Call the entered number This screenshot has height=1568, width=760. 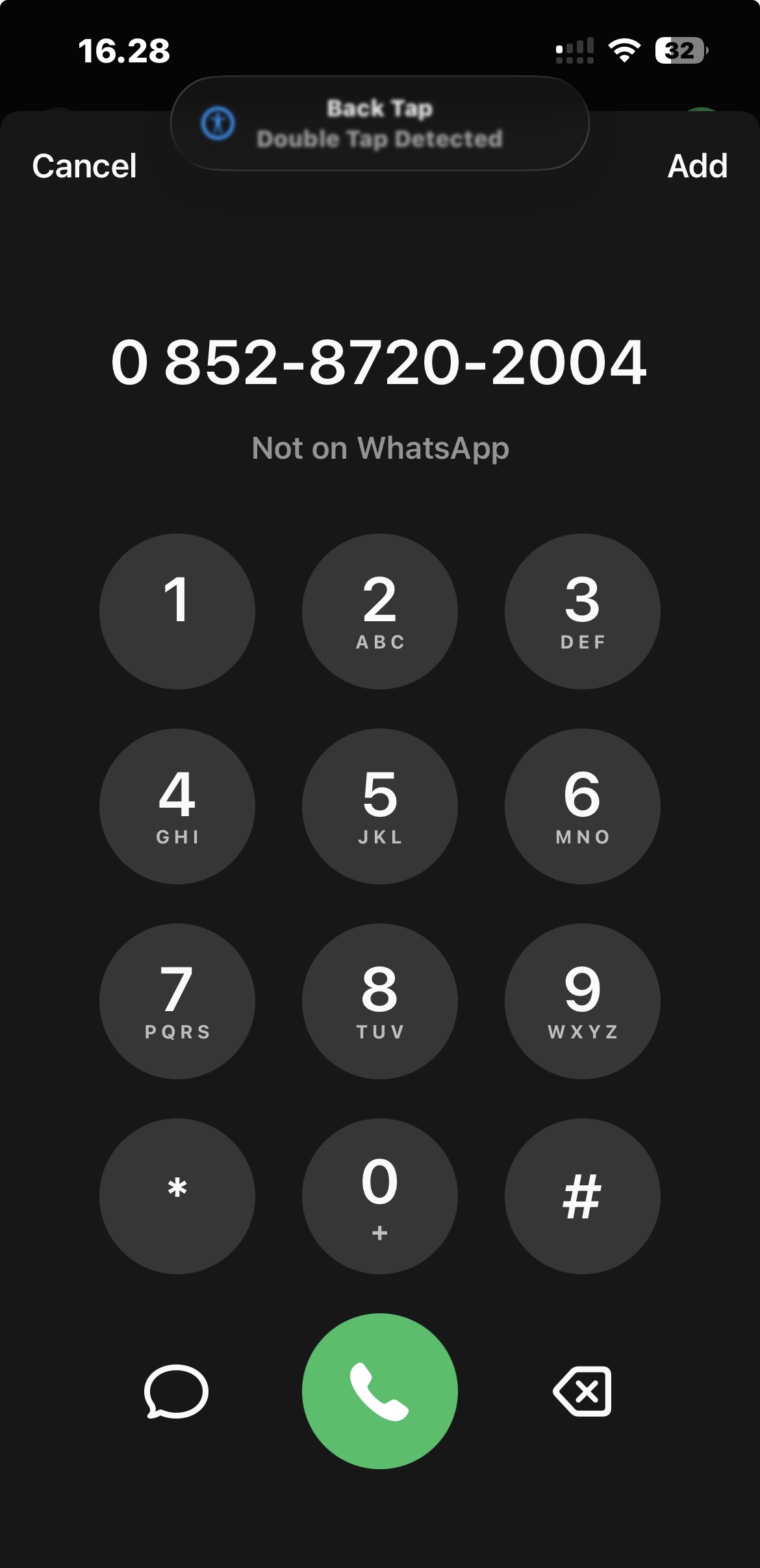(x=379, y=1391)
